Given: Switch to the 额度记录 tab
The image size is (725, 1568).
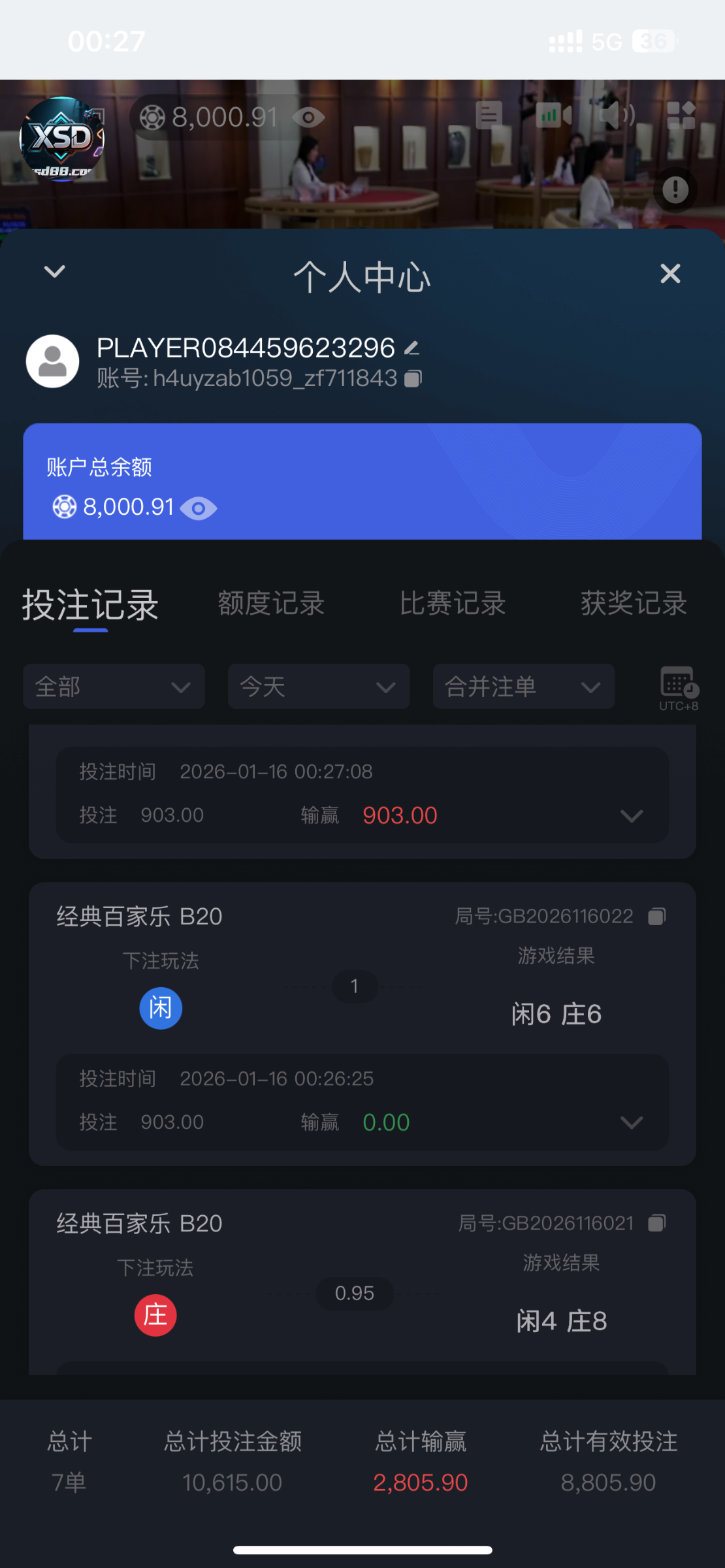Looking at the screenshot, I should coord(271,603).
